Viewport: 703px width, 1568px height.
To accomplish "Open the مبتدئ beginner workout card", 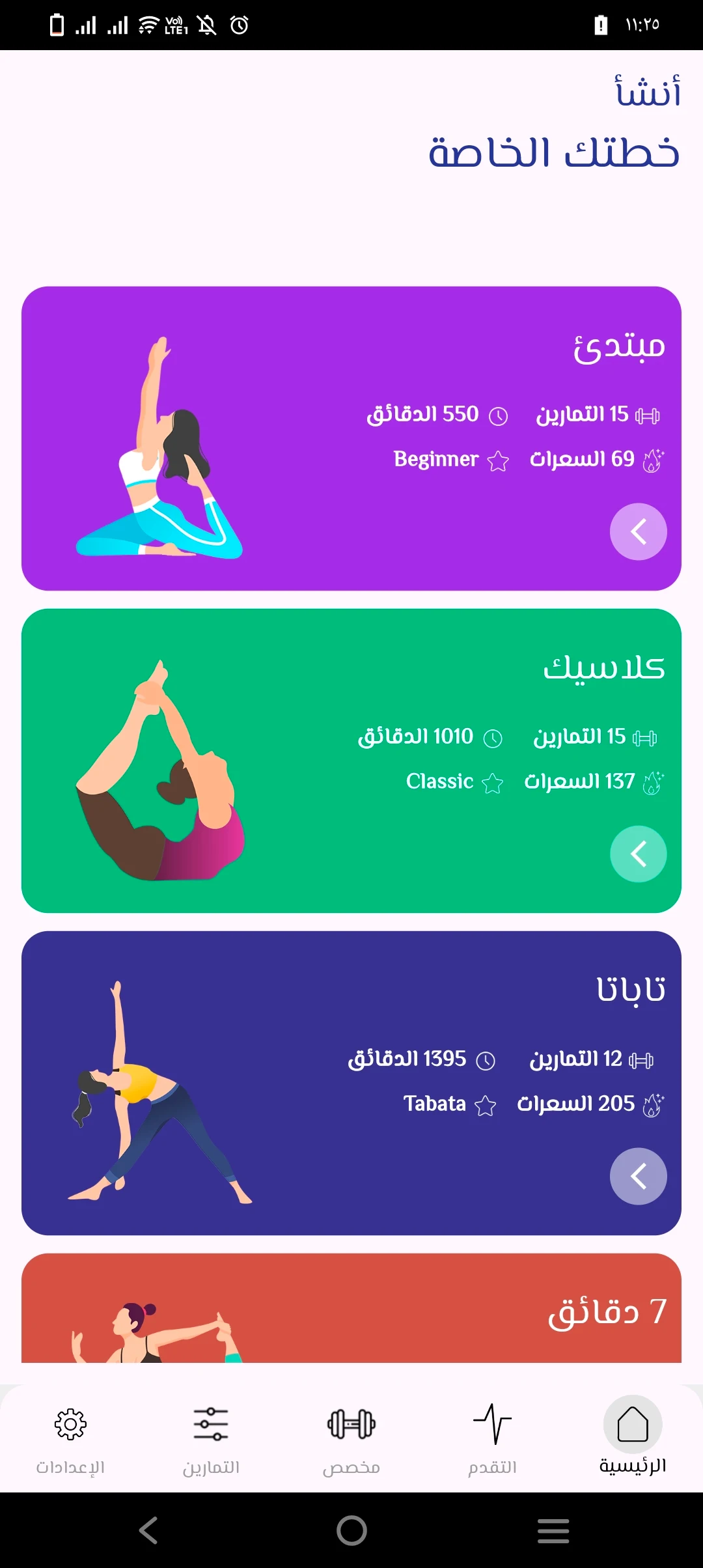I will click(x=351, y=438).
